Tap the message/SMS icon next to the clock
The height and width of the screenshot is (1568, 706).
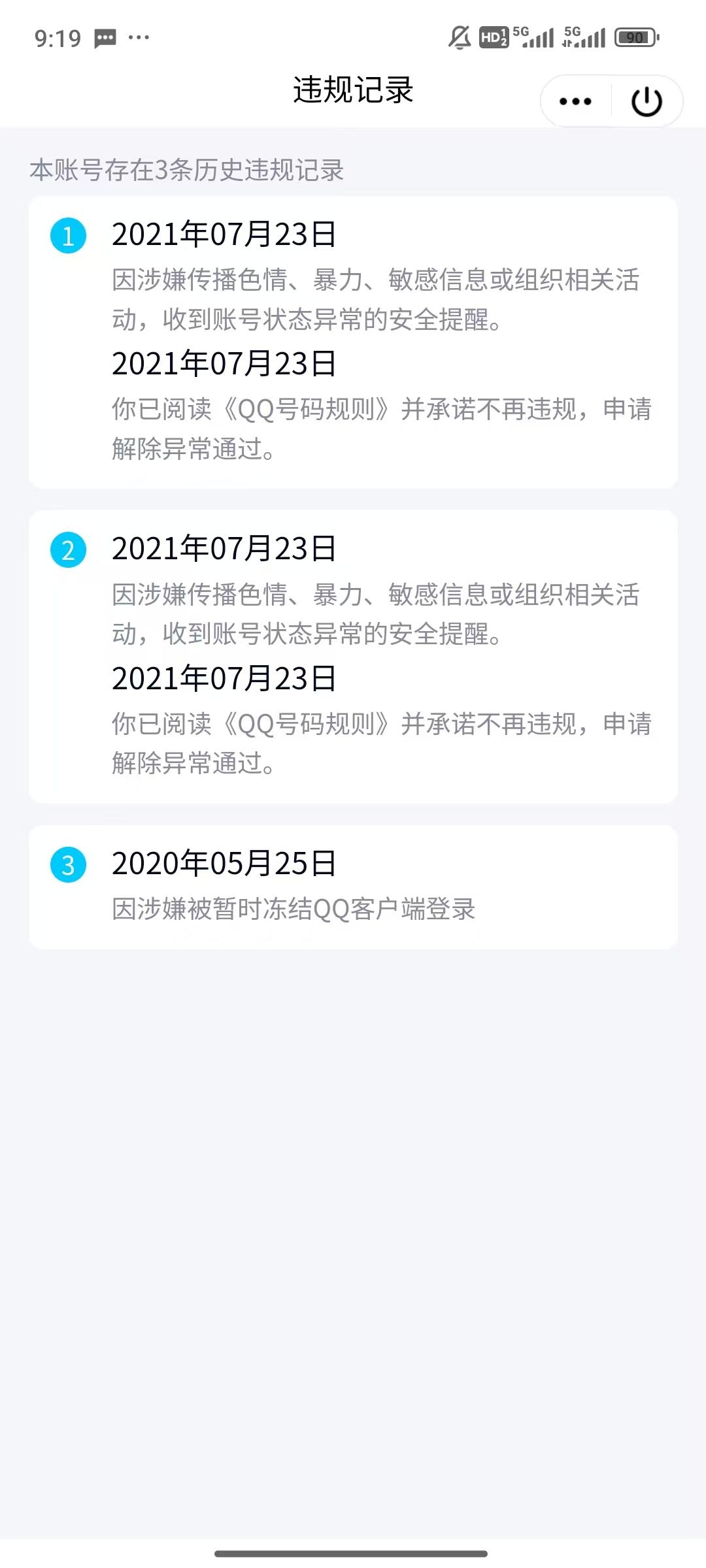(104, 38)
